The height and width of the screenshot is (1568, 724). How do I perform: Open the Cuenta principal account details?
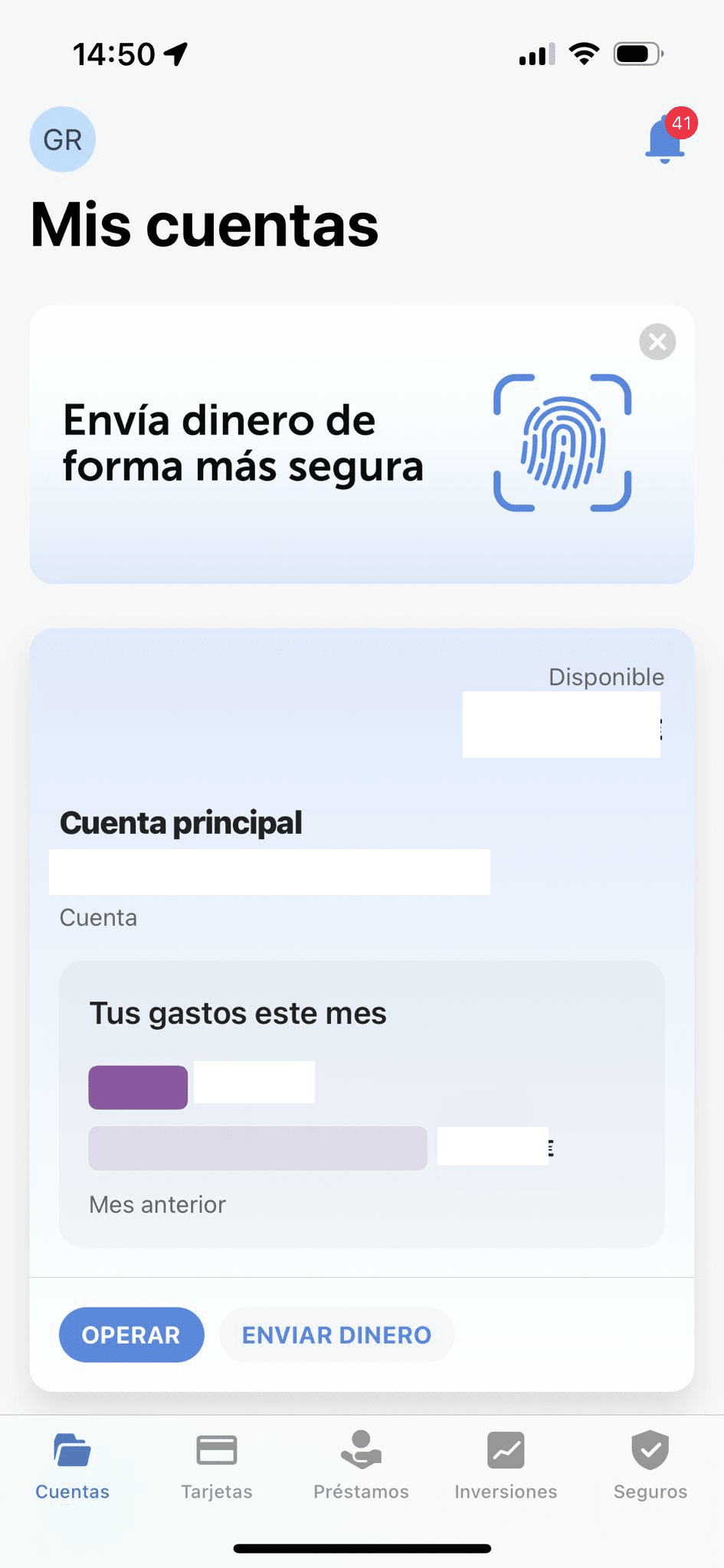tap(181, 823)
